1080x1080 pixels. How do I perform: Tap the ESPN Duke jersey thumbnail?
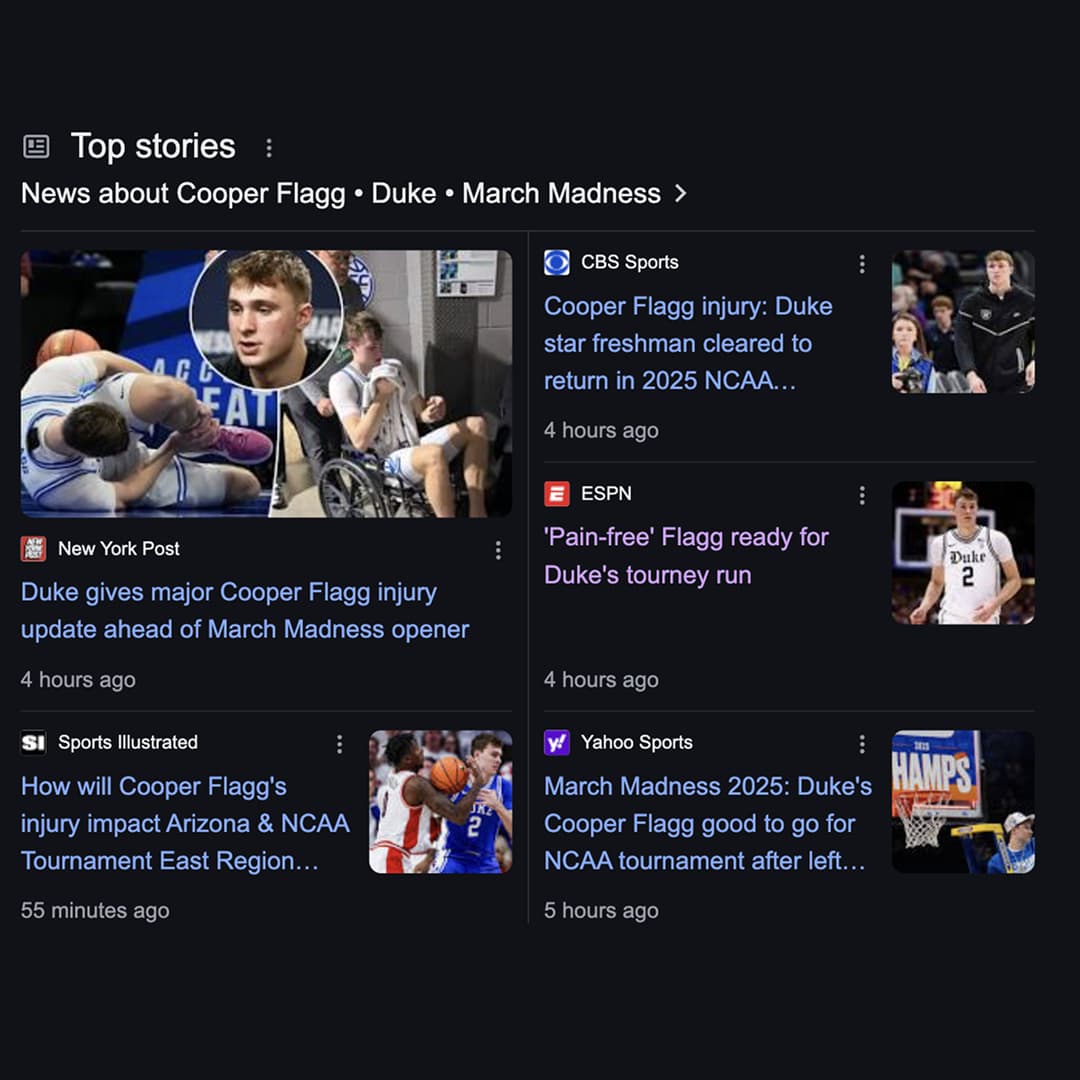click(x=963, y=553)
